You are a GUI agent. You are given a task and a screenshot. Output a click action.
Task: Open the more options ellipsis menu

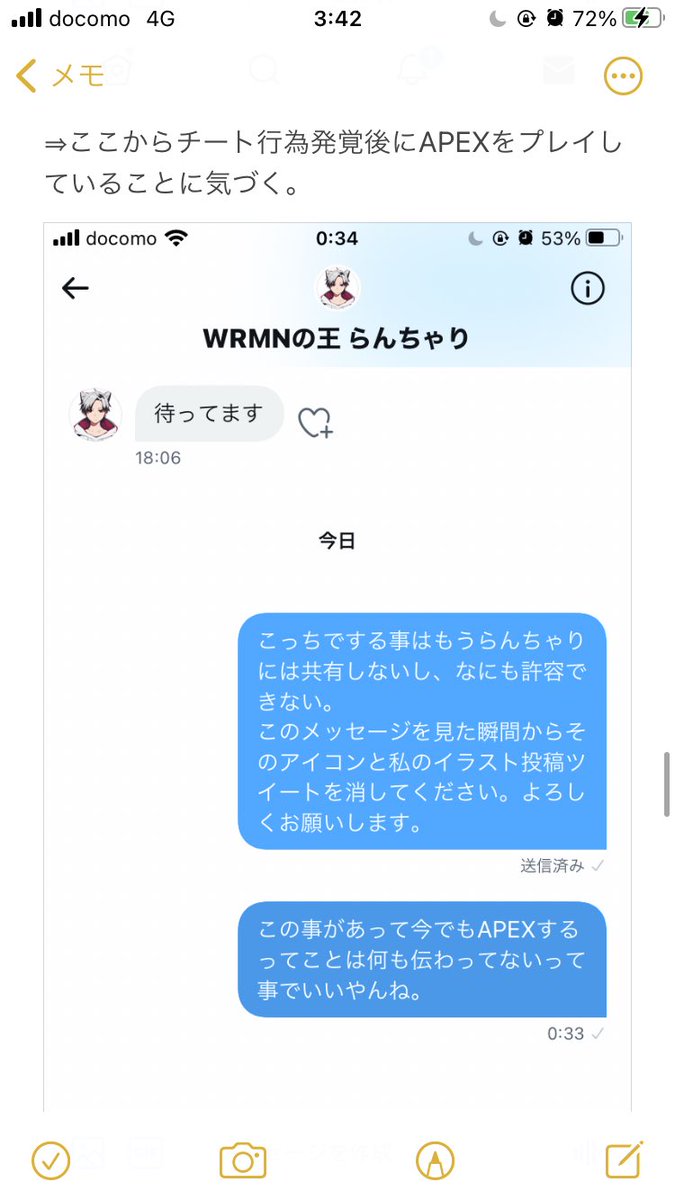623,75
